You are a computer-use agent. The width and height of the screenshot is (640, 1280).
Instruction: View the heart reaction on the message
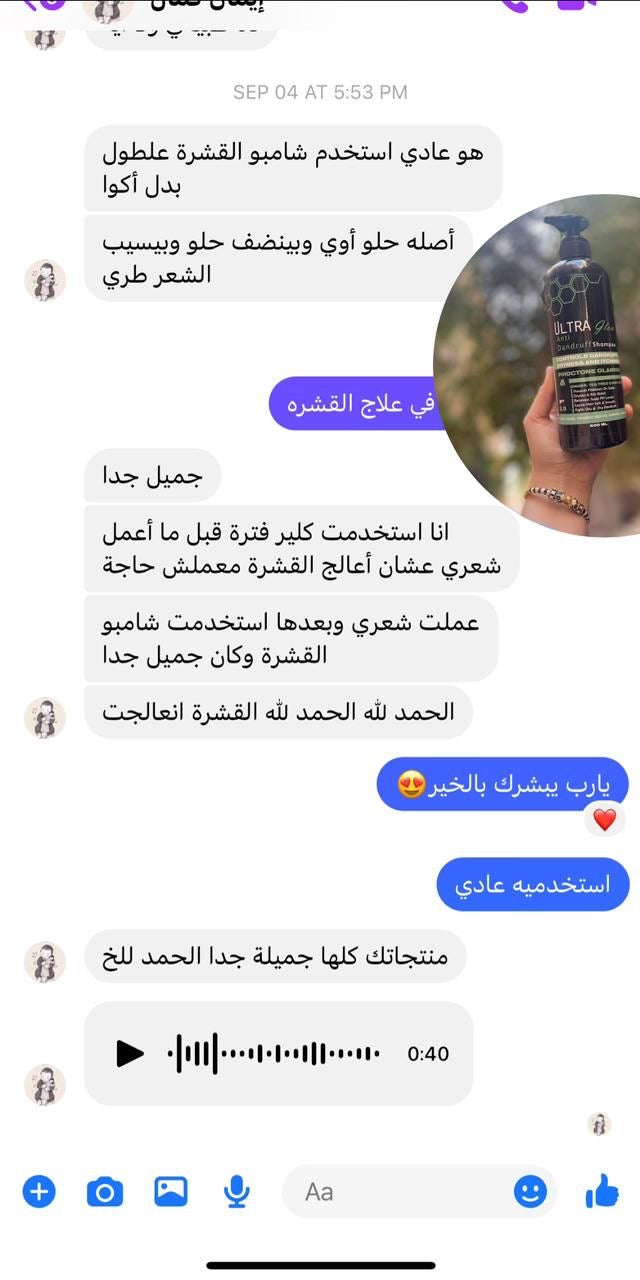(x=604, y=821)
